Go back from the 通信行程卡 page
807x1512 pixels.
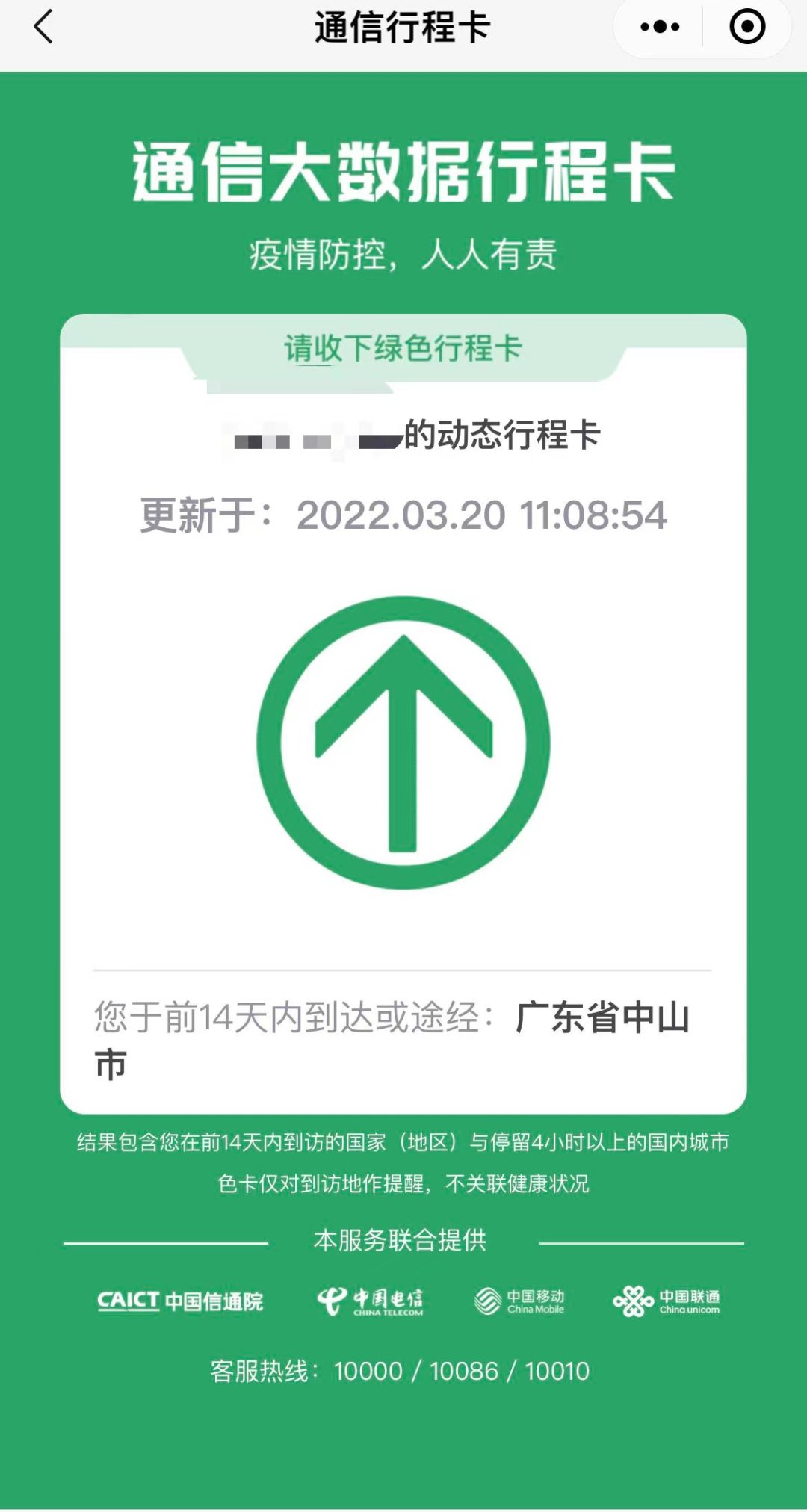[x=43, y=27]
